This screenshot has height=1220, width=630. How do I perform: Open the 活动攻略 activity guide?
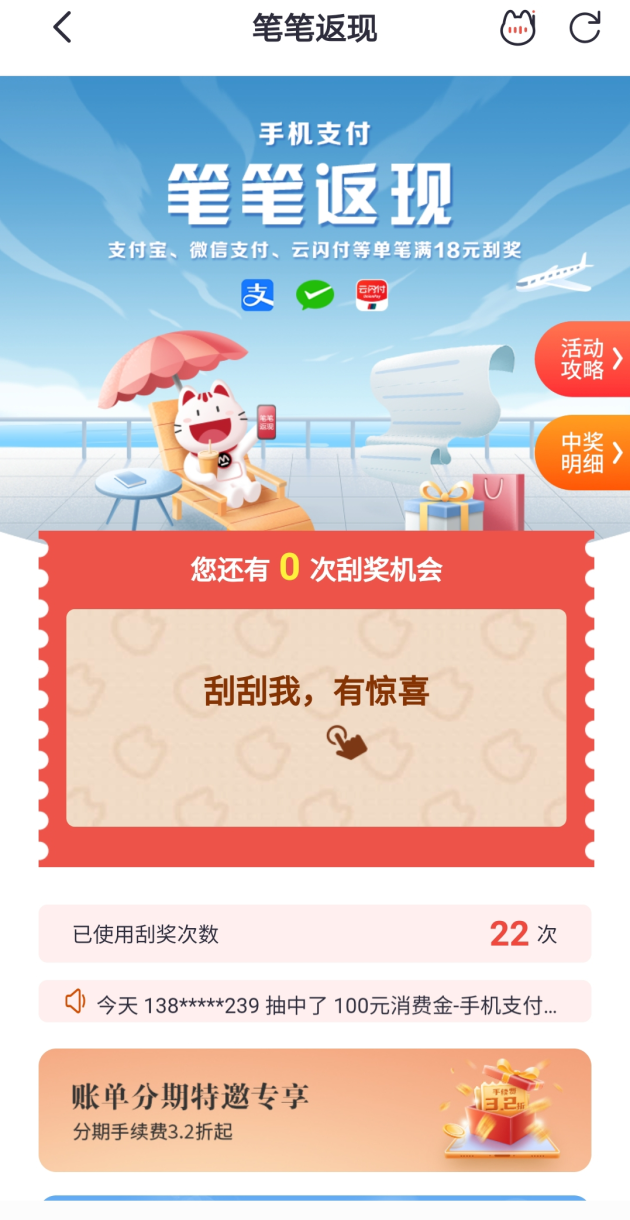(x=587, y=359)
